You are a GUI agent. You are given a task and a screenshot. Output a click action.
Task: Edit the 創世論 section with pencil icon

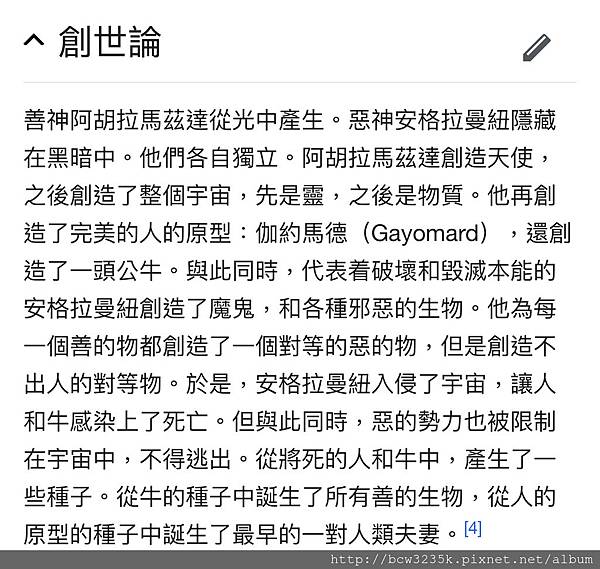(537, 47)
